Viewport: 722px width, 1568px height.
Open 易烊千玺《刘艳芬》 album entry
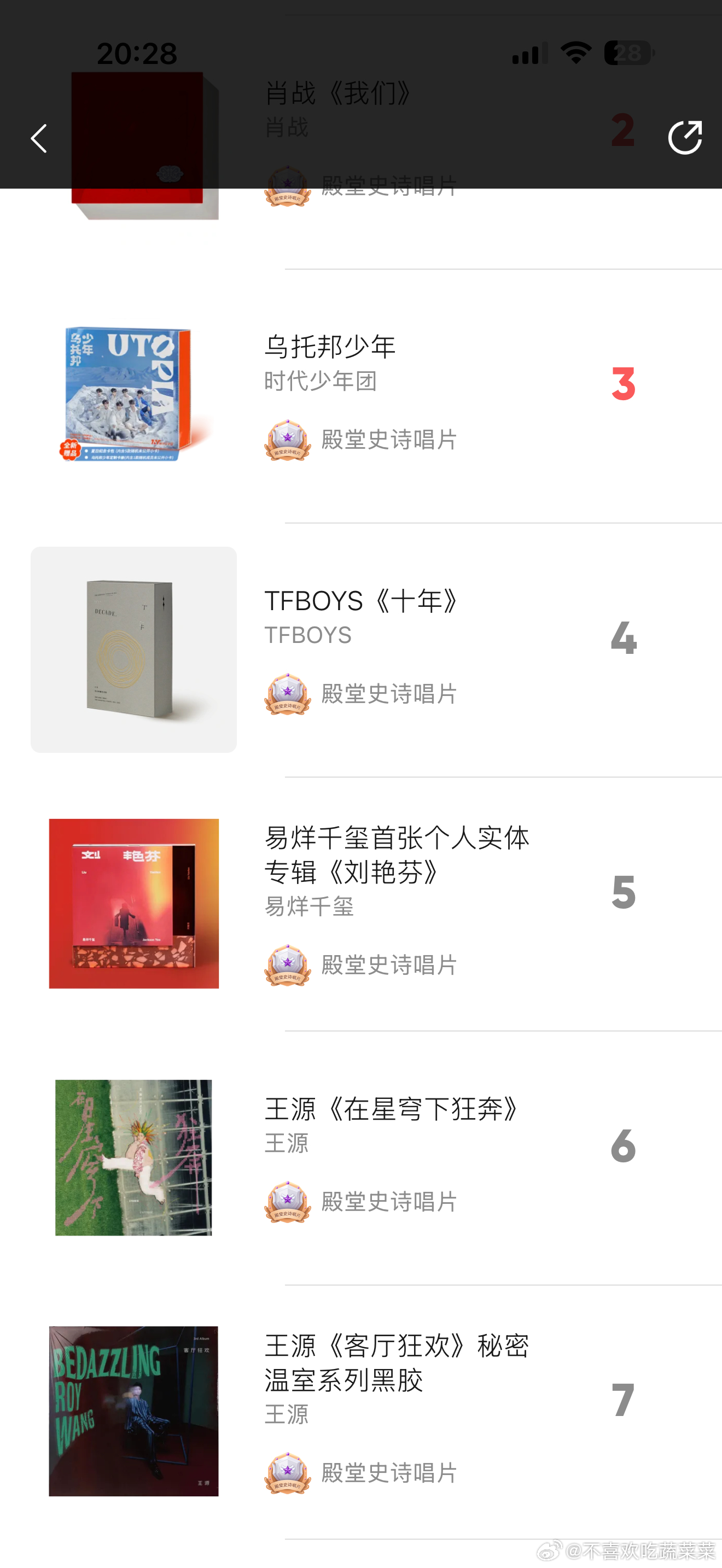point(395,855)
